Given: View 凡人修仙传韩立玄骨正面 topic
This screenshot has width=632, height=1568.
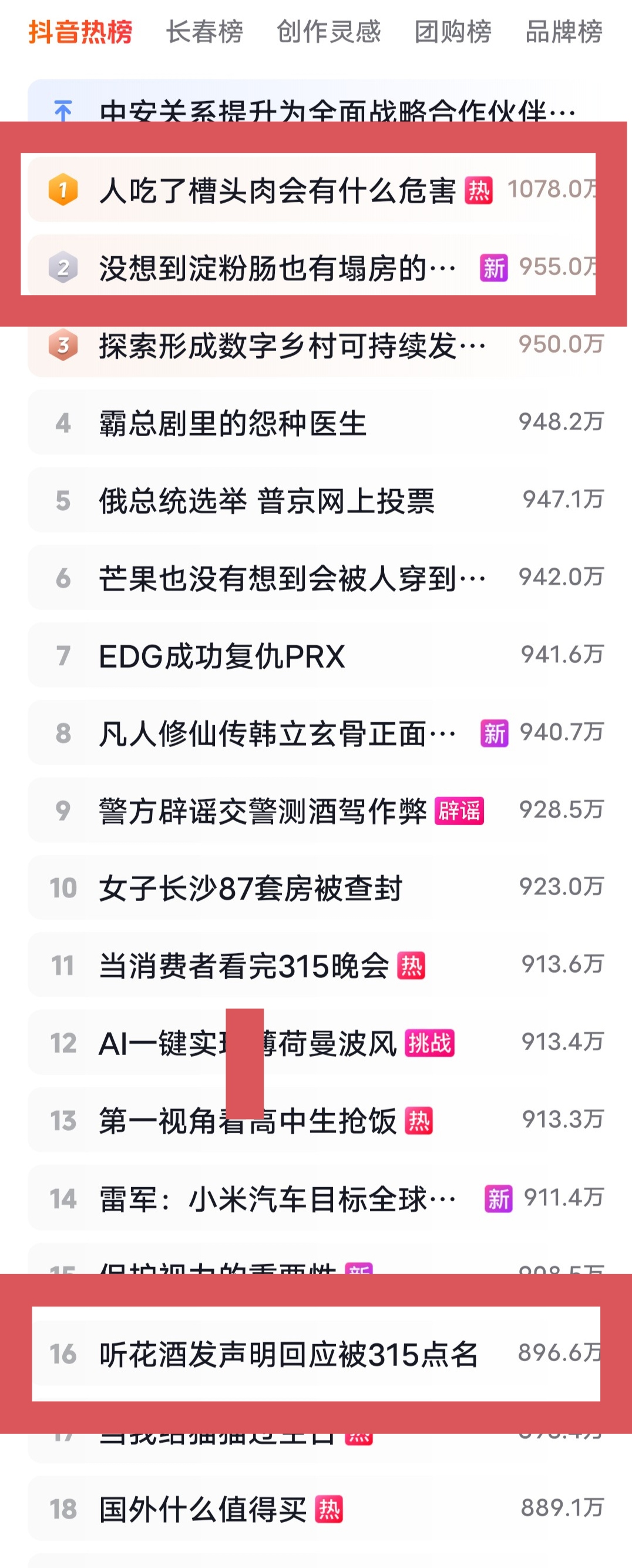Looking at the screenshot, I should pyautogui.click(x=277, y=733).
